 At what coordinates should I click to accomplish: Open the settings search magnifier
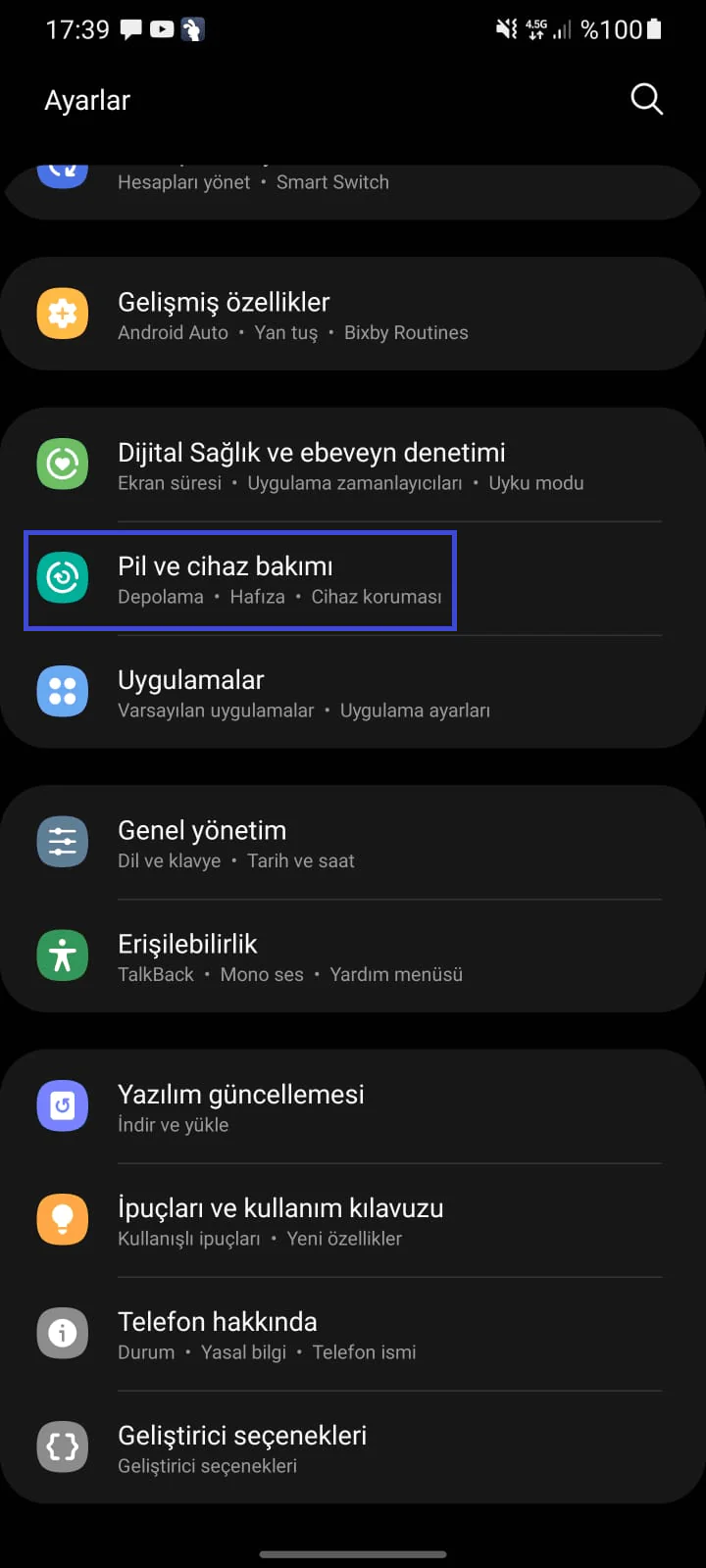pos(646,99)
